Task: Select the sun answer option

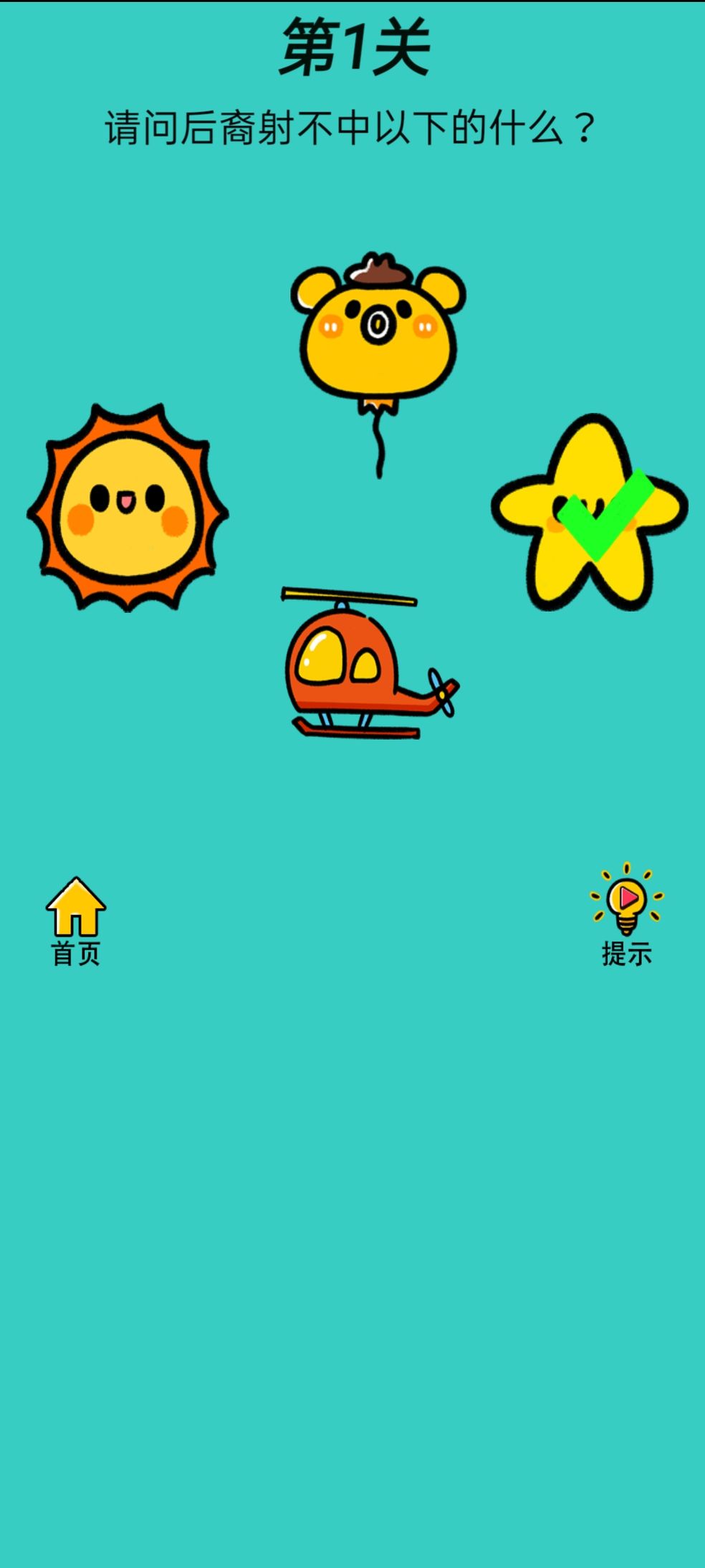Action: 128,507
